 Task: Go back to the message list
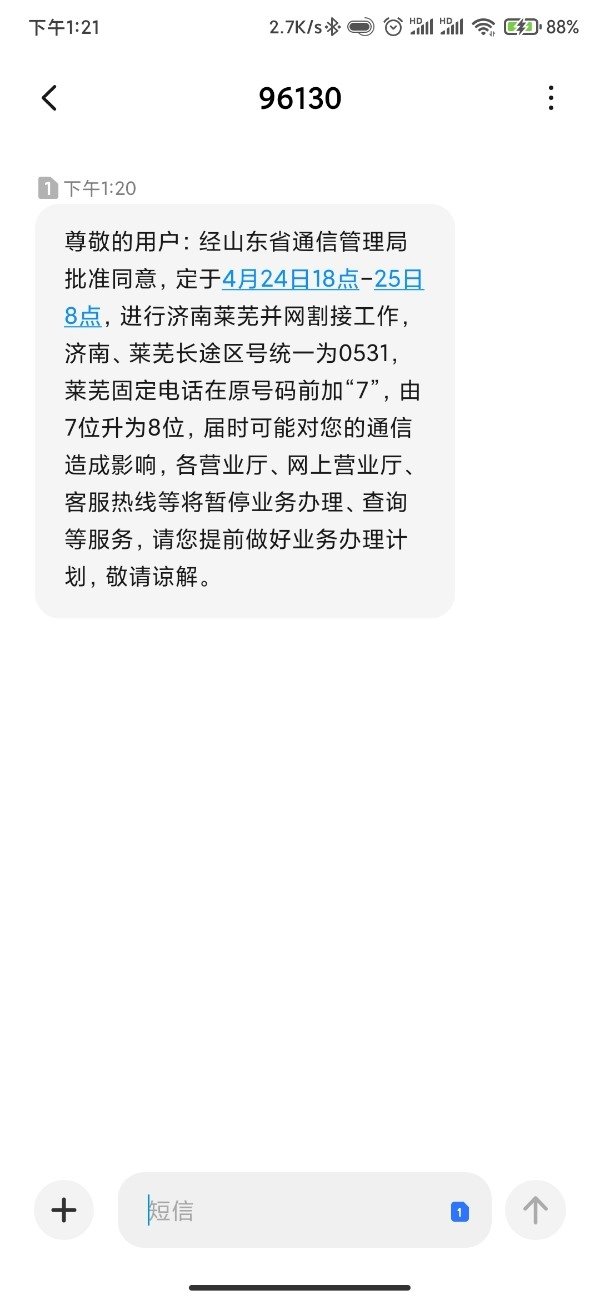coord(49,98)
